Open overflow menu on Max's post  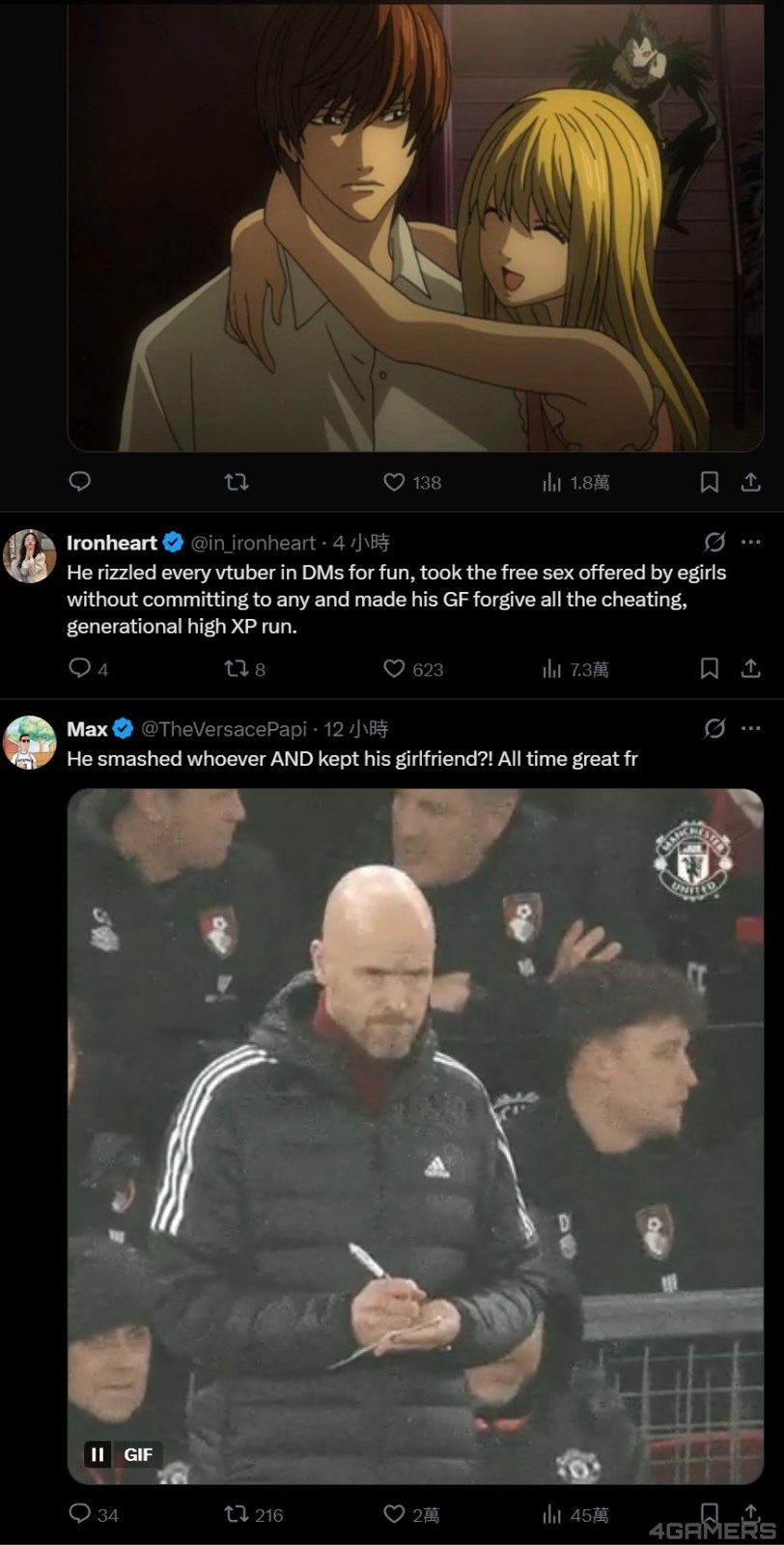751,728
